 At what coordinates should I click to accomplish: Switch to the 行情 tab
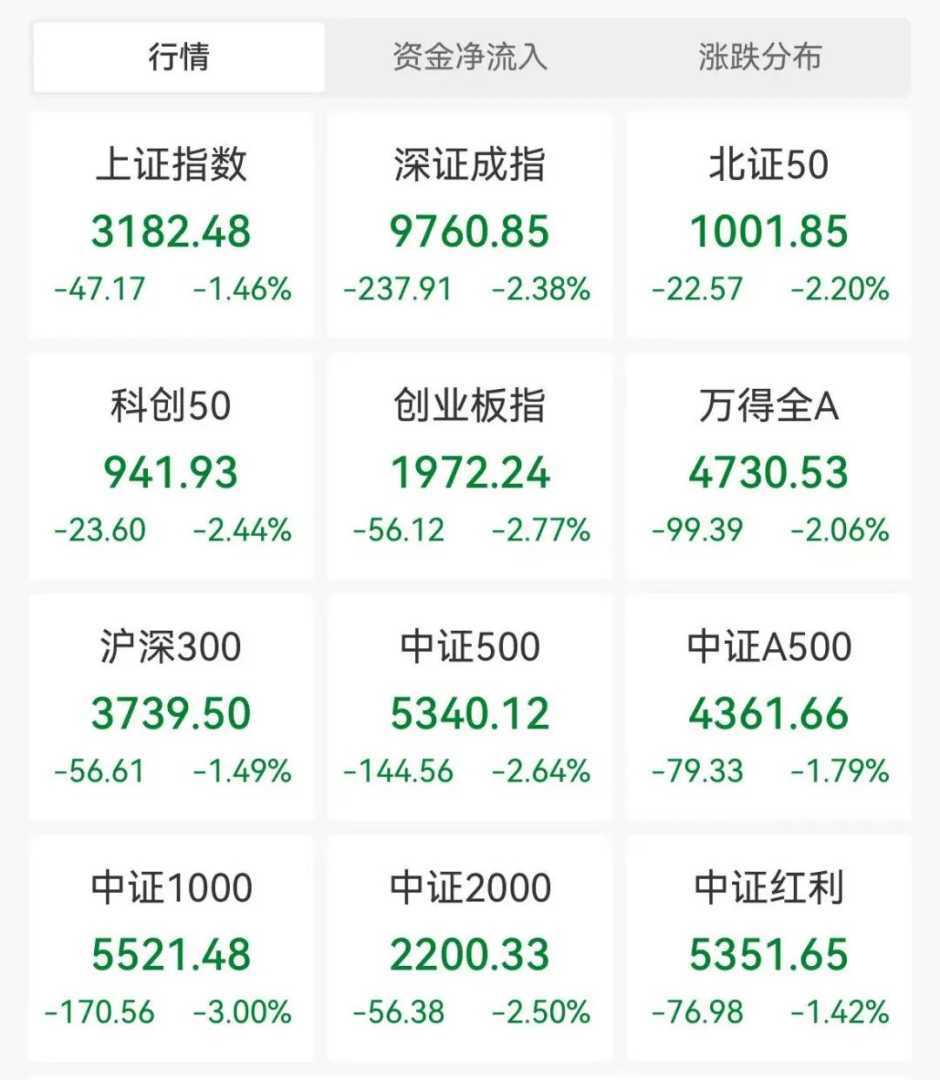179,57
